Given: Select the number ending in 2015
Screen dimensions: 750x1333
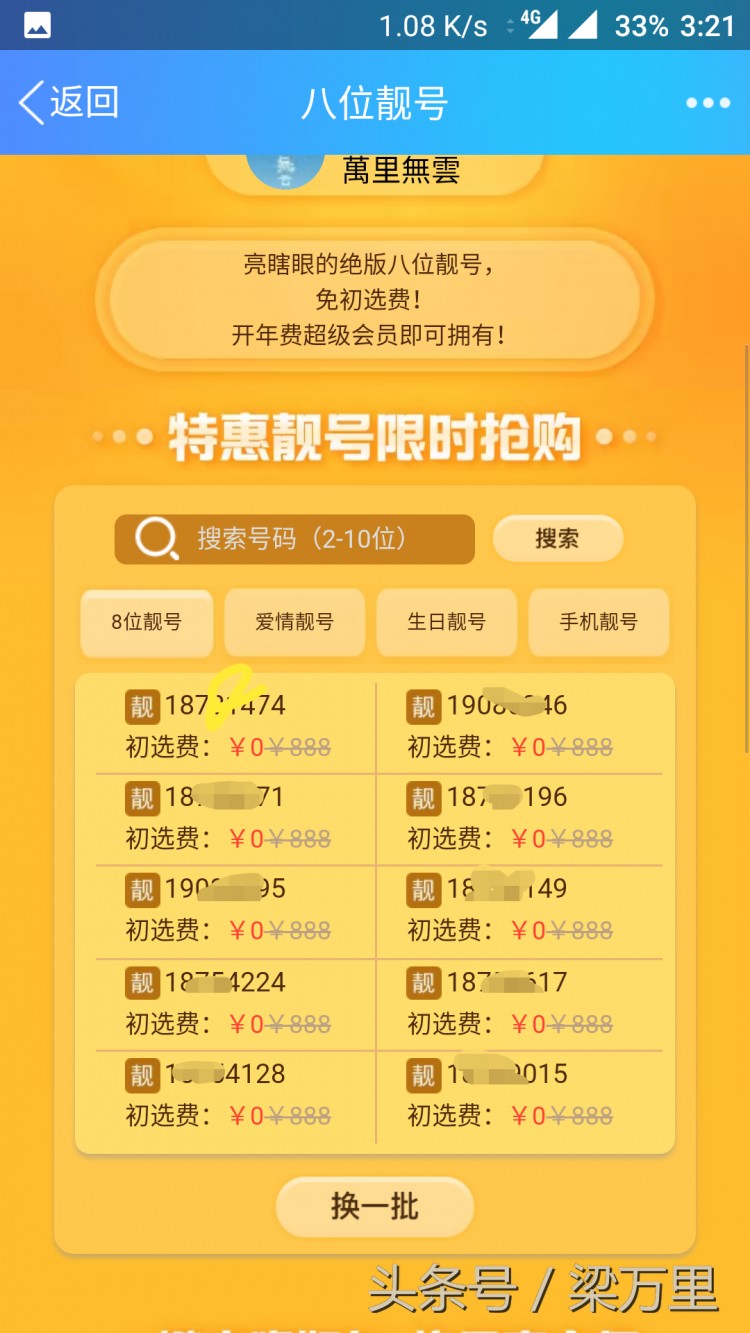Looking at the screenshot, I should (512, 1074).
